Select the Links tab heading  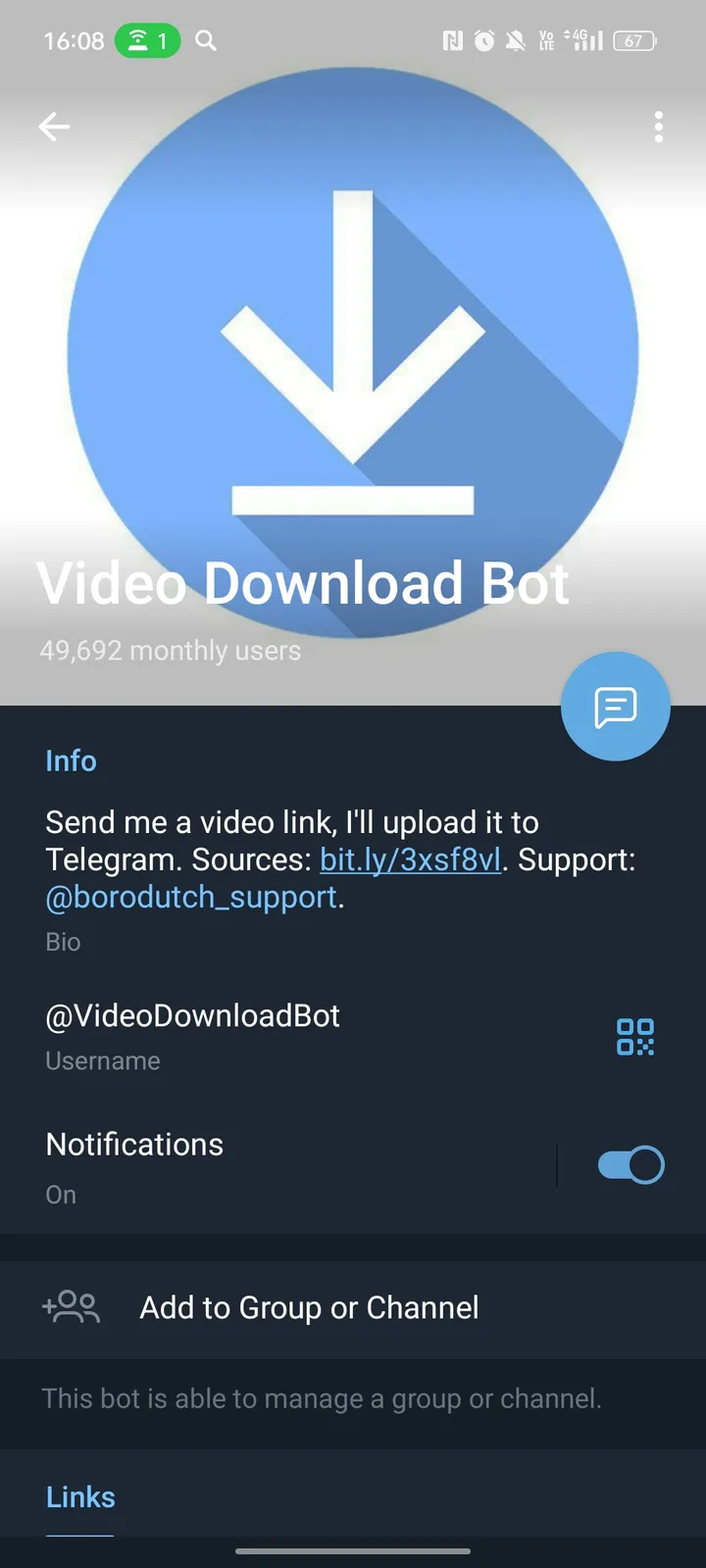pyautogui.click(x=79, y=1496)
